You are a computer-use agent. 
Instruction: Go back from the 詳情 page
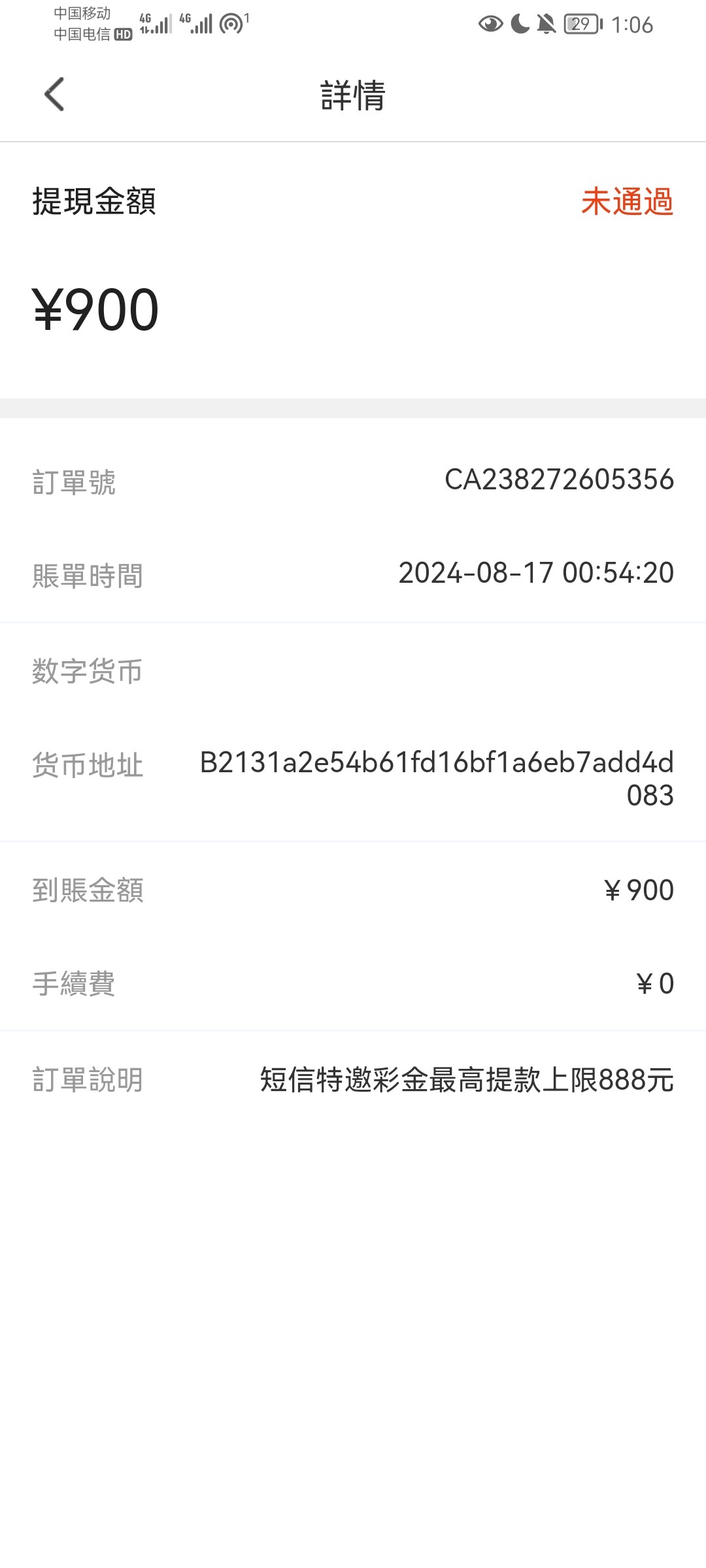coord(55,95)
